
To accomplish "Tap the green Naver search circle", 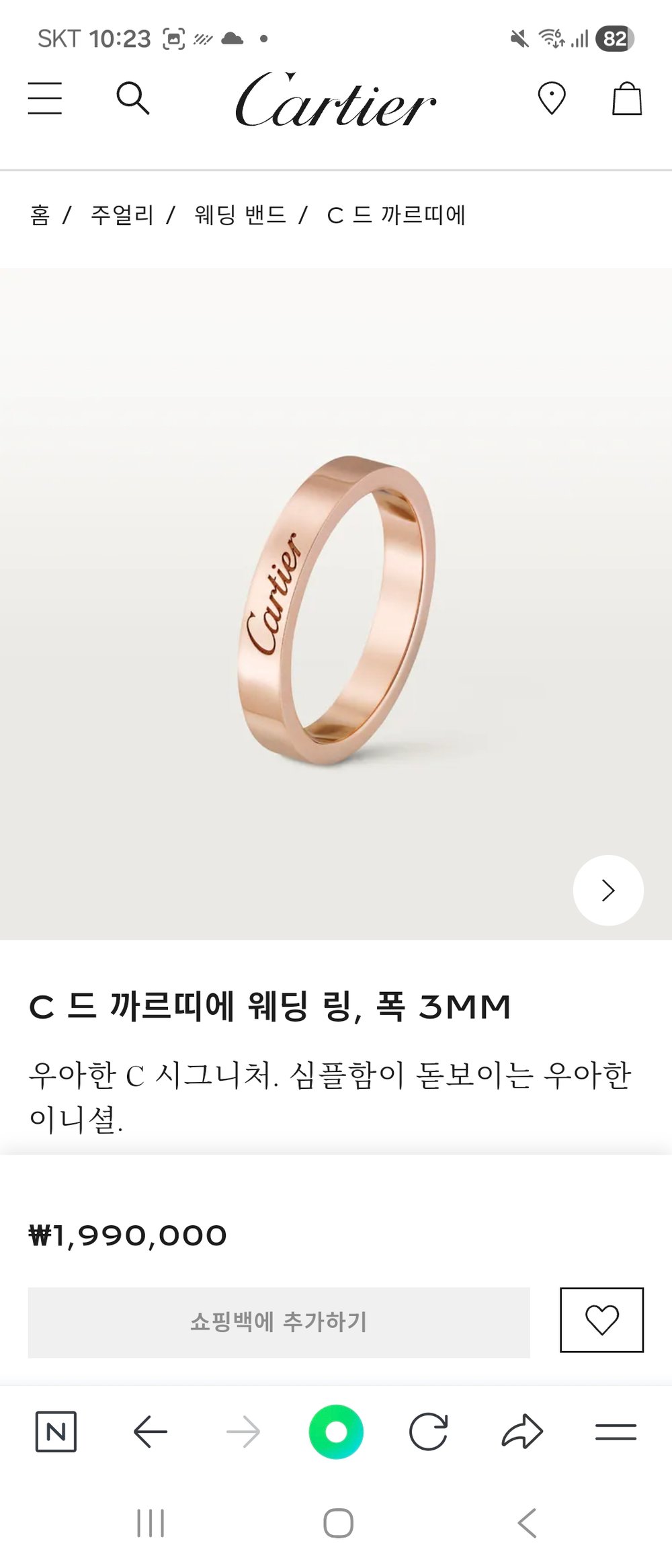I will (x=336, y=1432).
